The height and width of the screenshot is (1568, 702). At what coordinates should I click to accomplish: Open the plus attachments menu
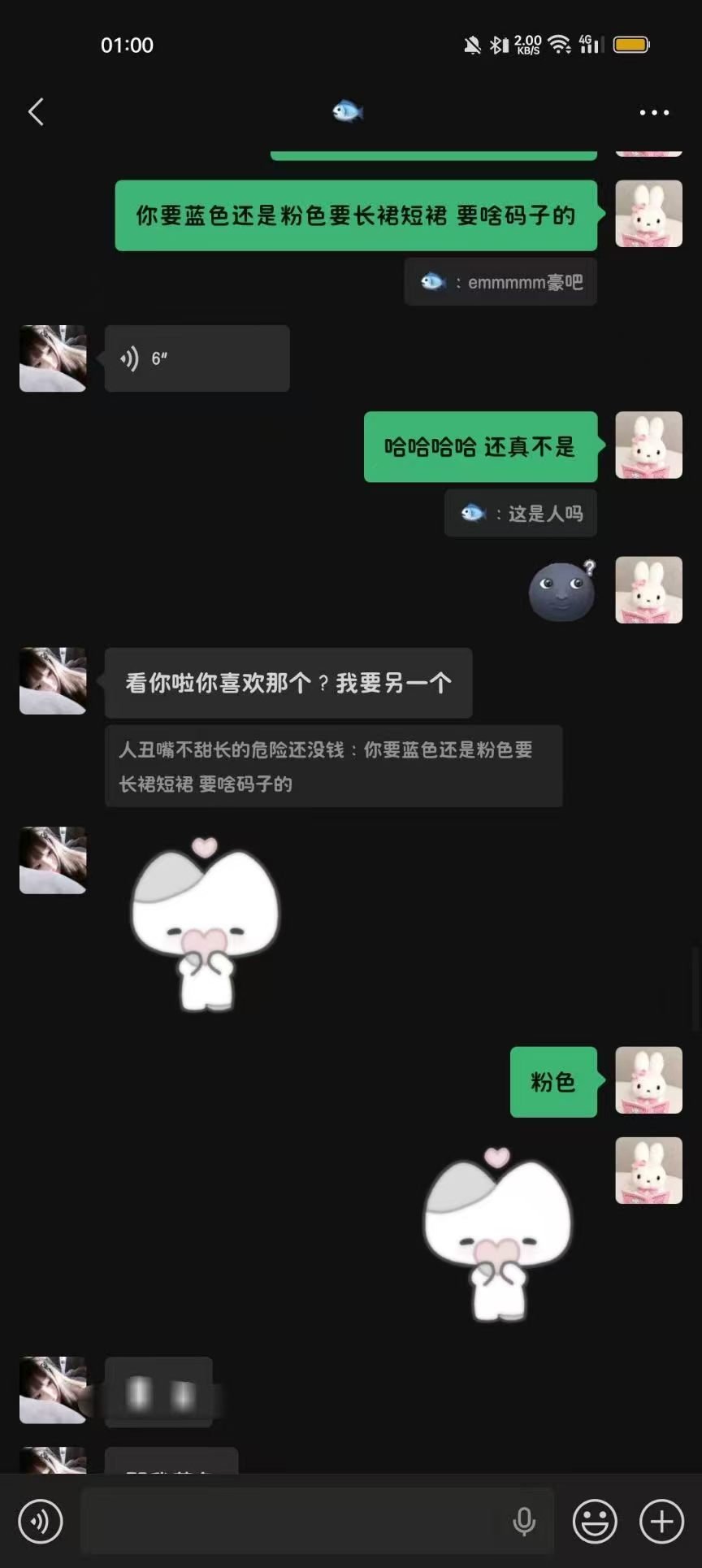coord(661,1521)
